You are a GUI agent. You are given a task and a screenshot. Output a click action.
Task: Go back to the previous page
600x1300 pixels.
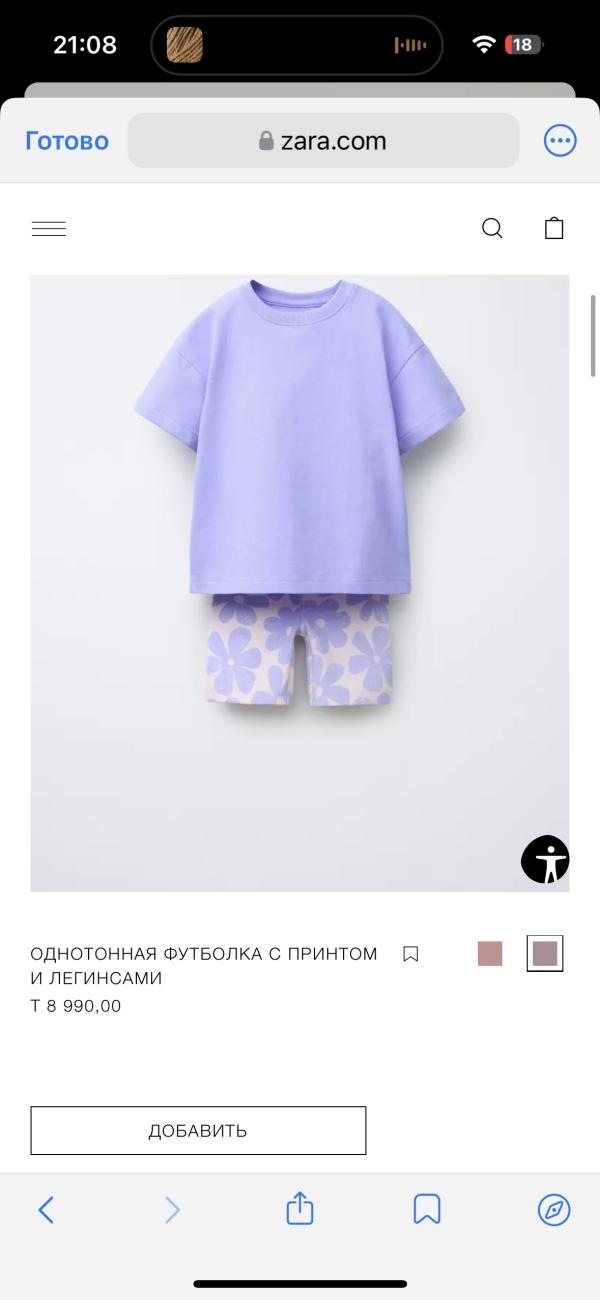46,1210
